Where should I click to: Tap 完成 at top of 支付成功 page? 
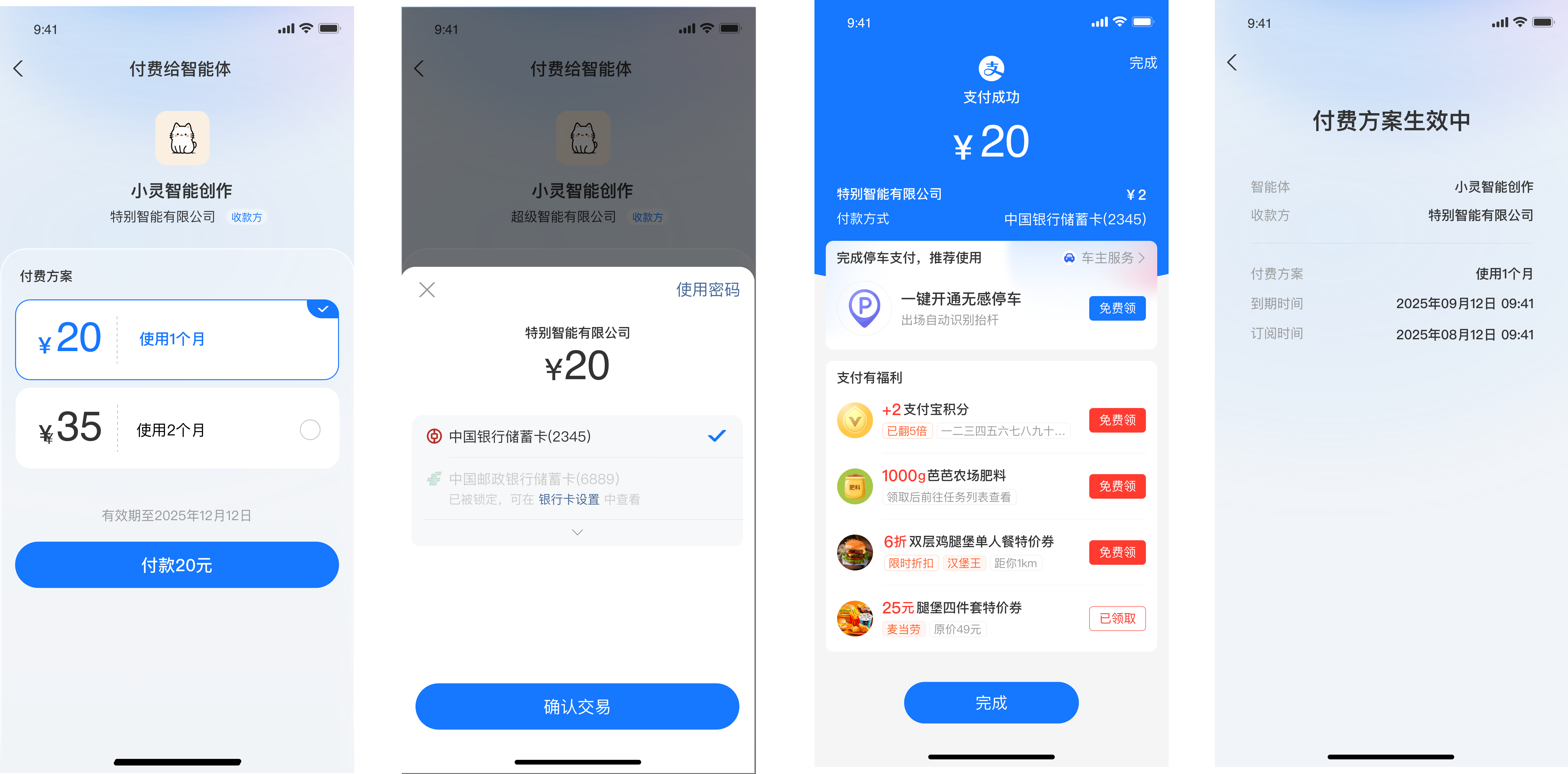point(1143,63)
